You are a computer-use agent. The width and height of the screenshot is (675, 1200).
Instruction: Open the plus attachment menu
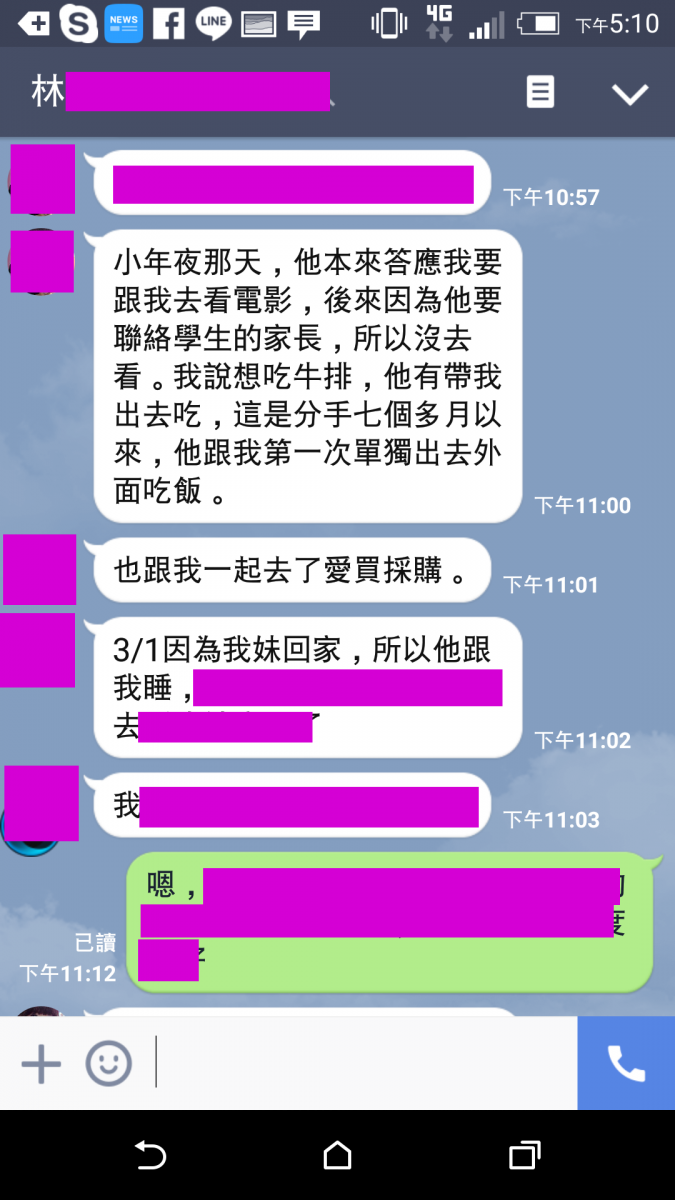click(x=41, y=1064)
